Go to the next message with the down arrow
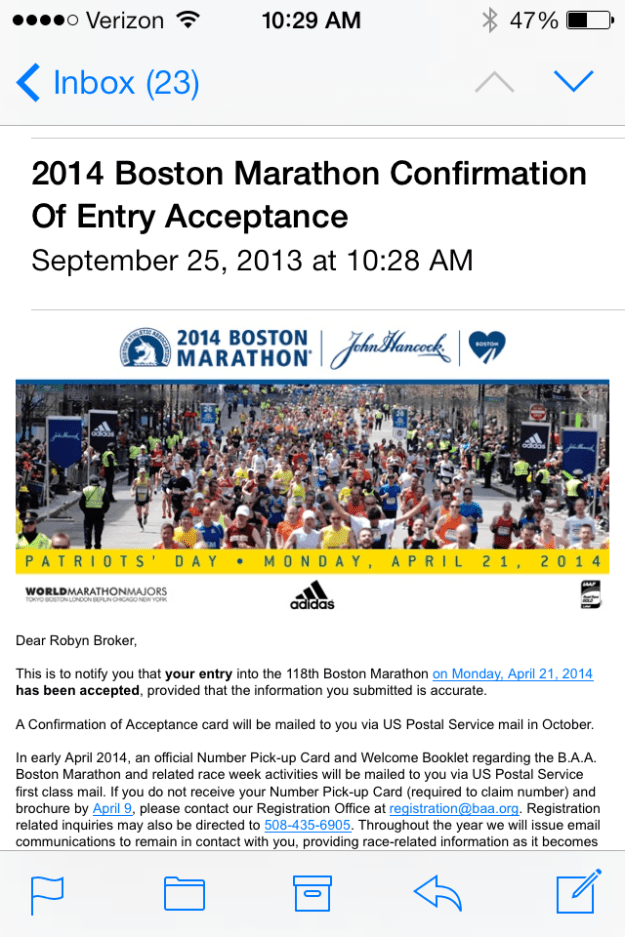This screenshot has width=625, height=937. pyautogui.click(x=573, y=82)
